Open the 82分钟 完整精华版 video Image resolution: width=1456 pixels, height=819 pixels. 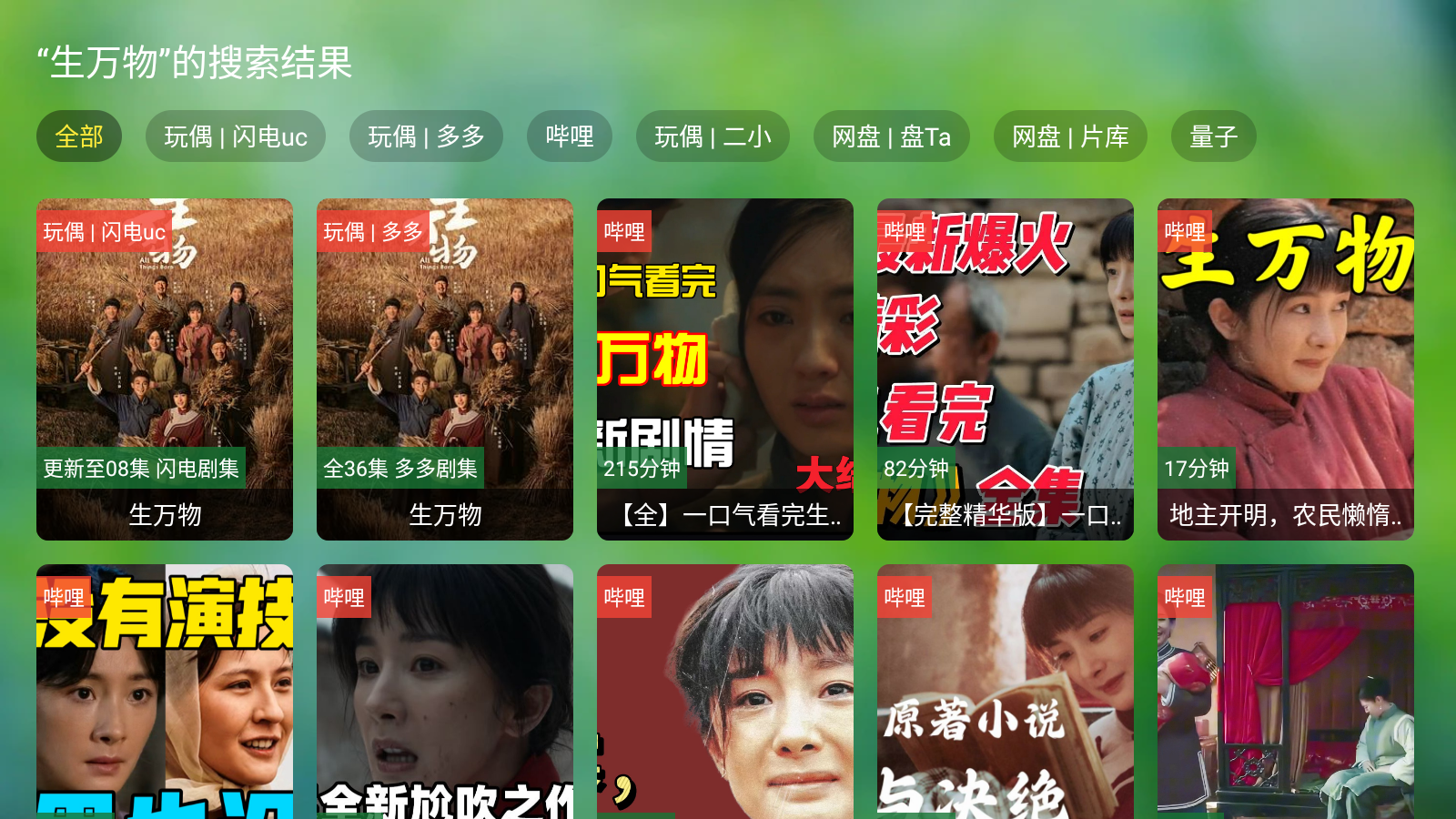[x=1006, y=369]
